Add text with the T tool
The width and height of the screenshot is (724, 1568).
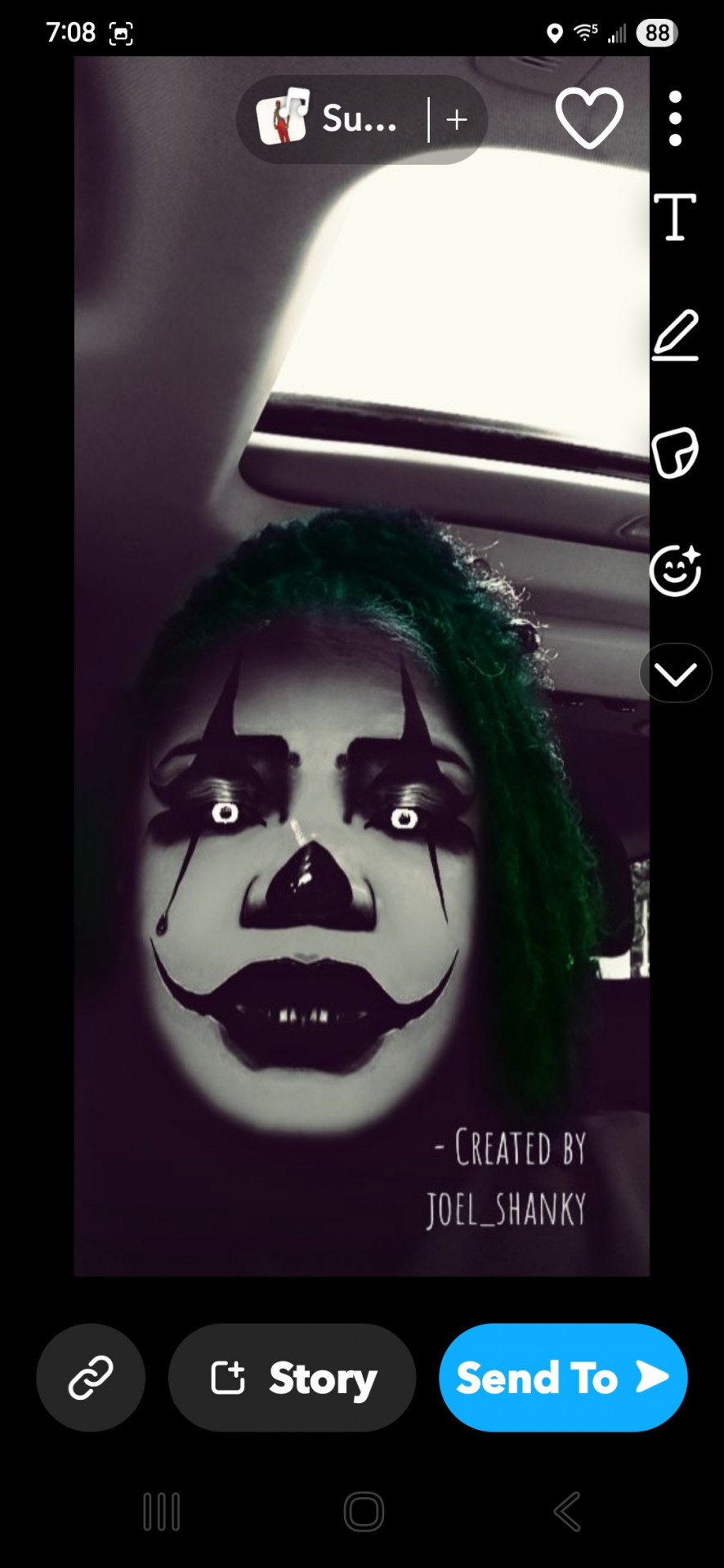point(675,217)
